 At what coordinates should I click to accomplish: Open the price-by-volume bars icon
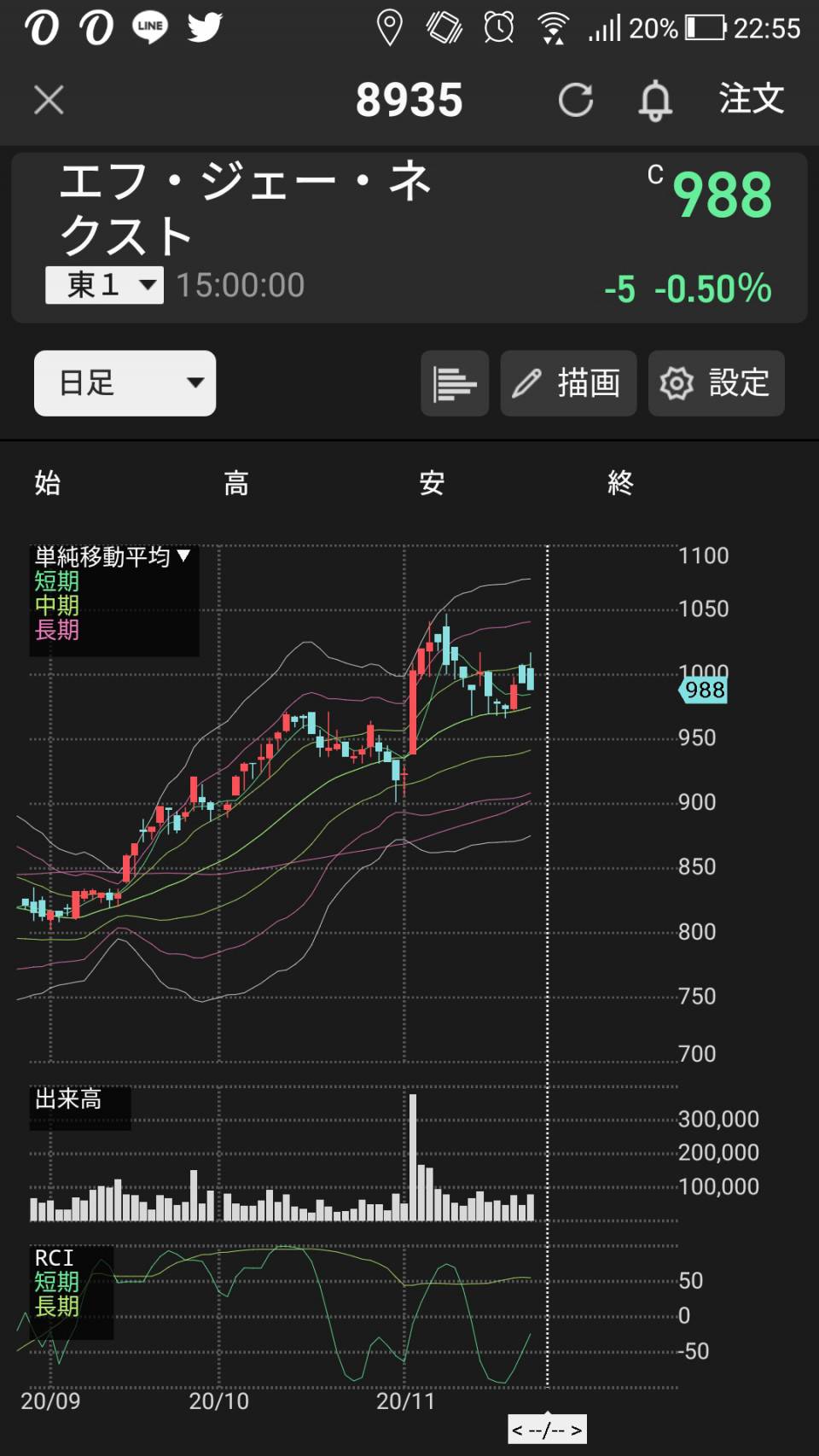455,383
